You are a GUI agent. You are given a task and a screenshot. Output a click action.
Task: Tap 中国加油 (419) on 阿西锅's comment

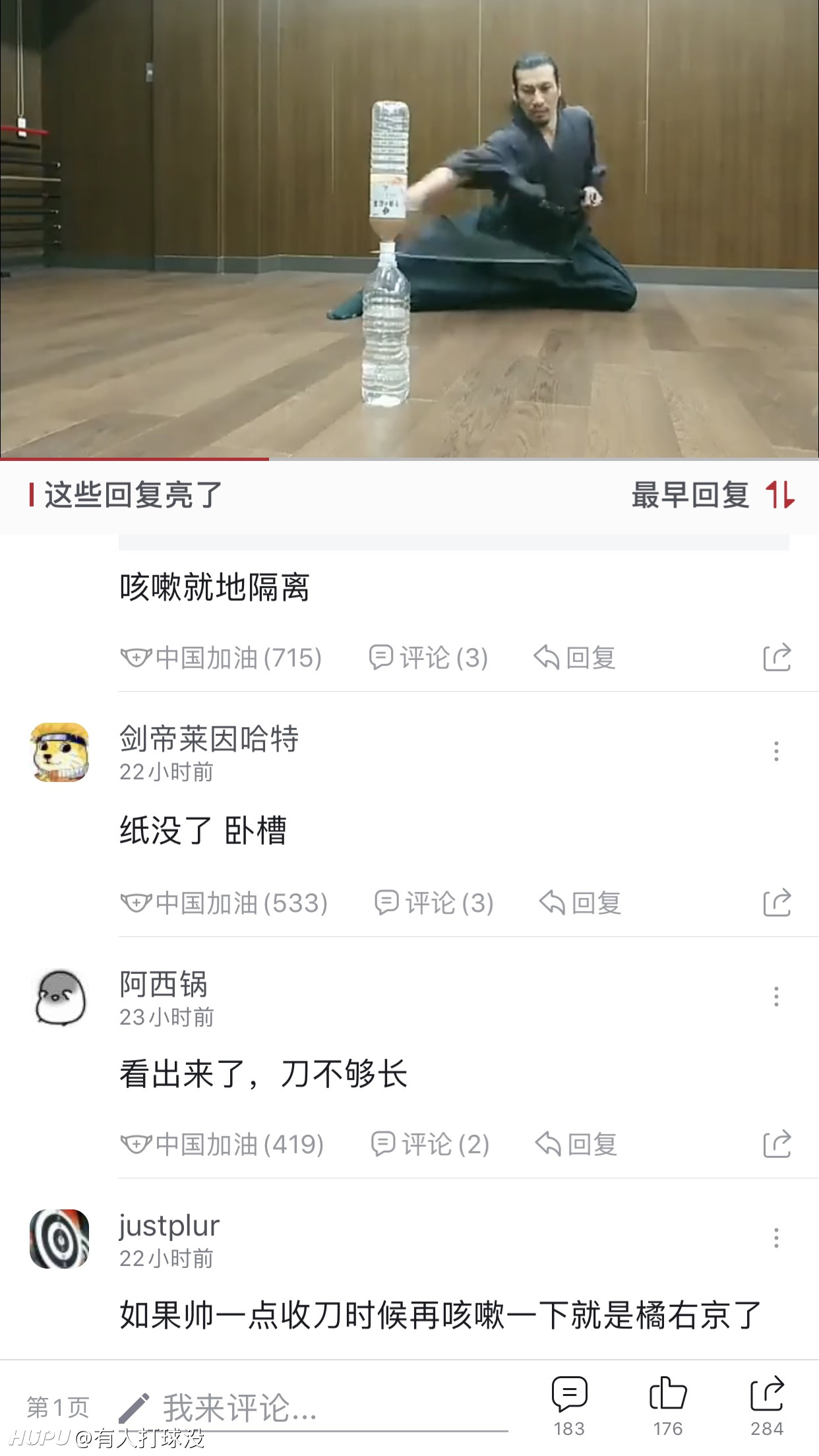[x=222, y=1144]
